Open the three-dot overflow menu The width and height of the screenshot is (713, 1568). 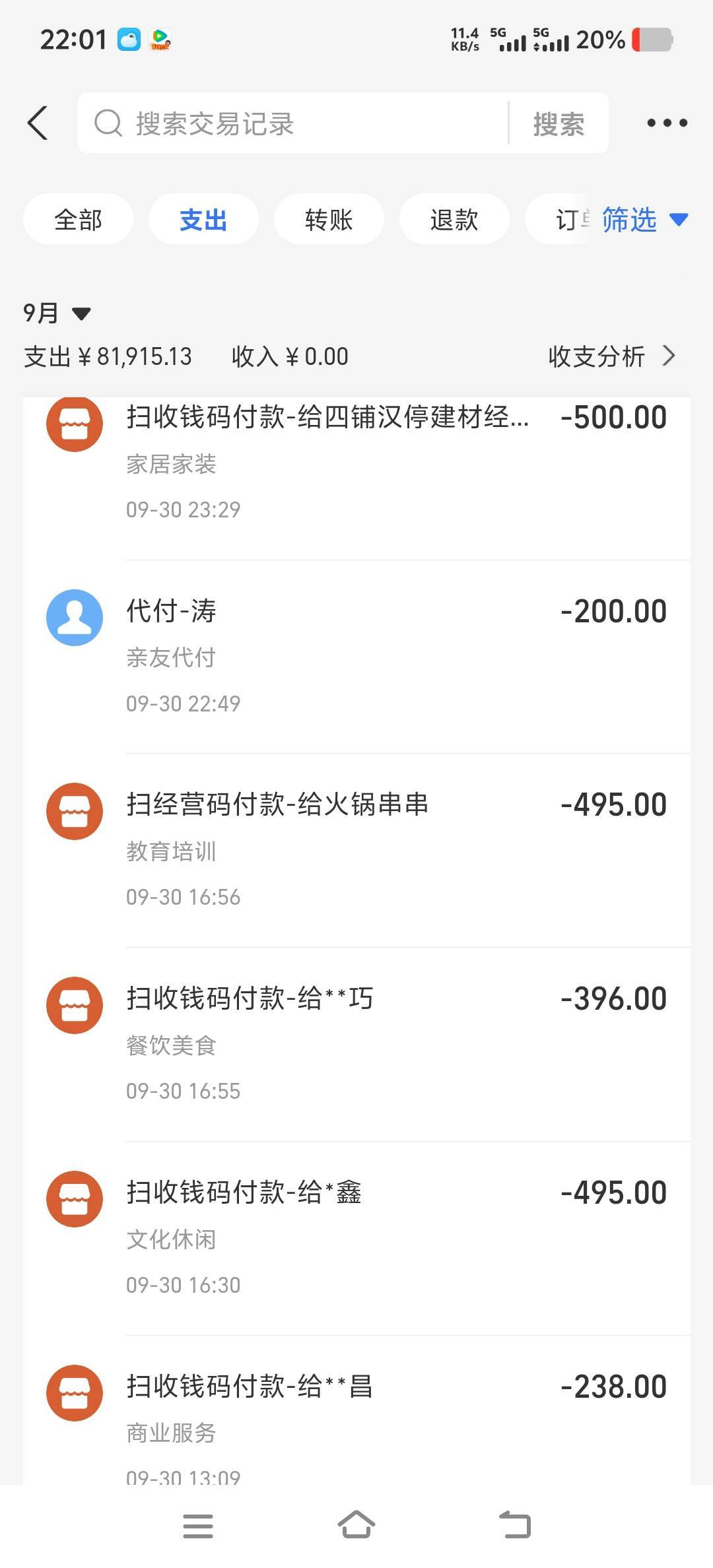click(667, 123)
